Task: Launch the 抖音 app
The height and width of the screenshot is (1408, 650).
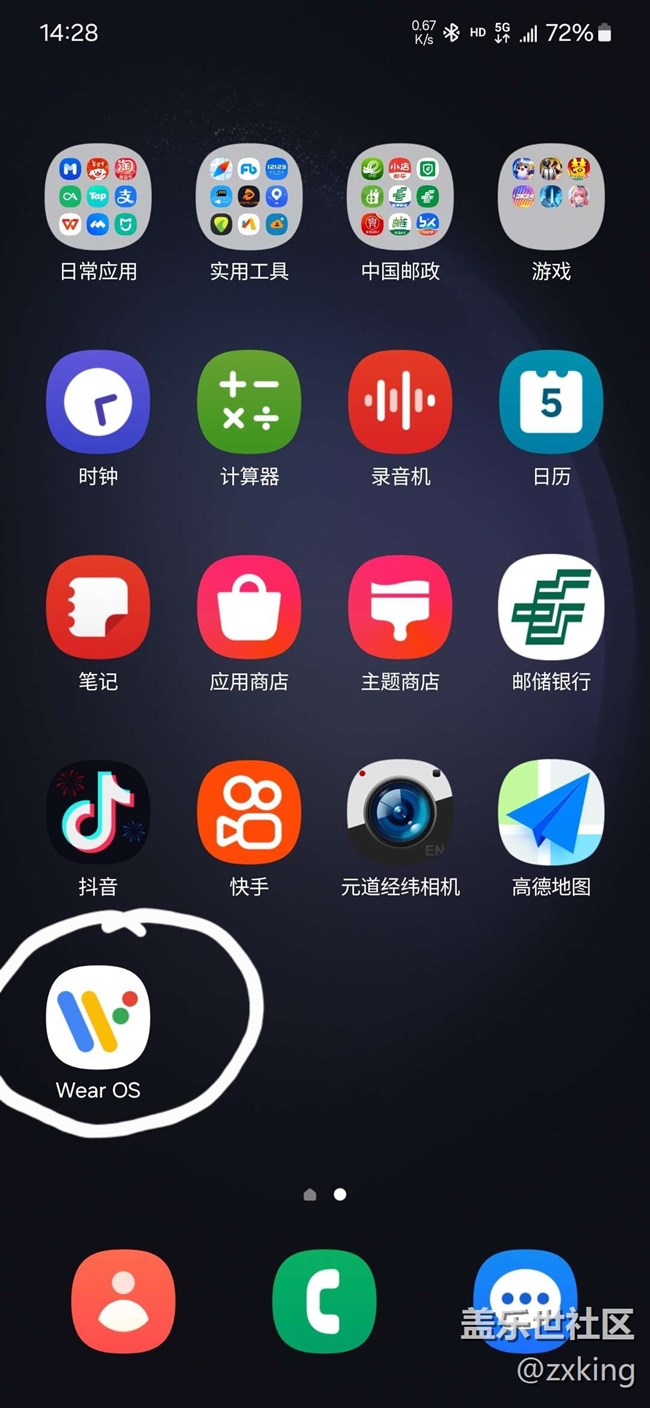Action: pos(98,812)
